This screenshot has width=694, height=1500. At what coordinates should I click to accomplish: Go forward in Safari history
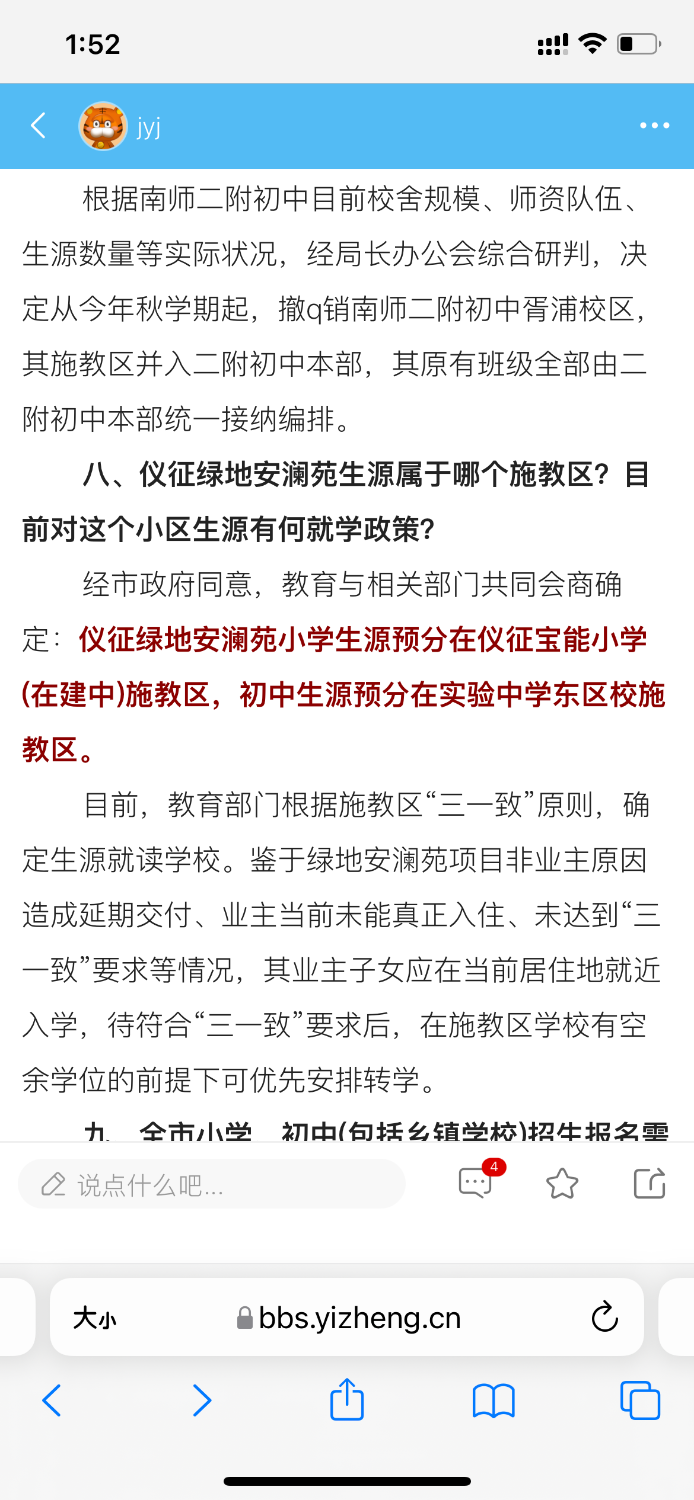tap(201, 1401)
